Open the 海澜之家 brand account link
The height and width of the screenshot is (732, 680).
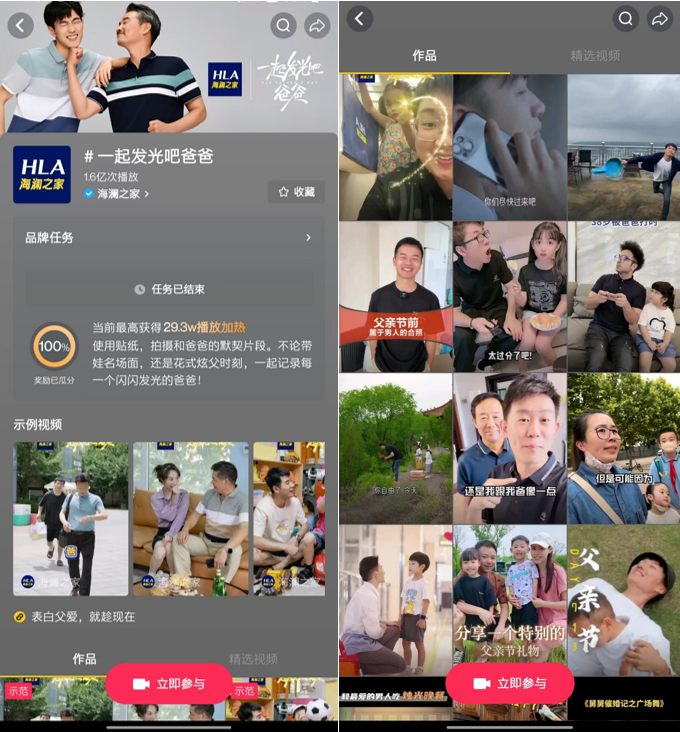117,194
